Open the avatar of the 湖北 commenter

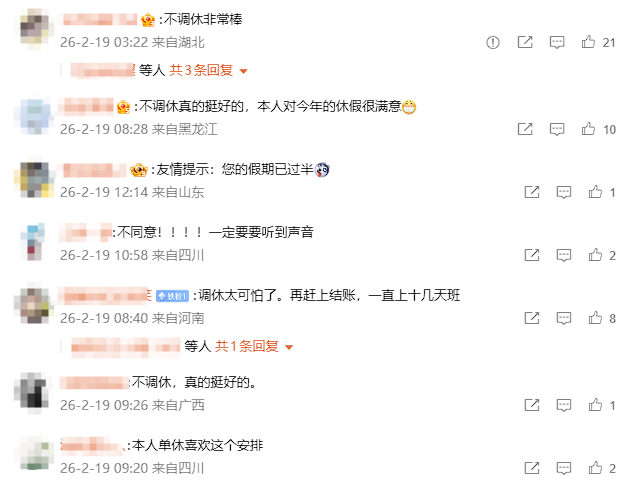click(35, 29)
